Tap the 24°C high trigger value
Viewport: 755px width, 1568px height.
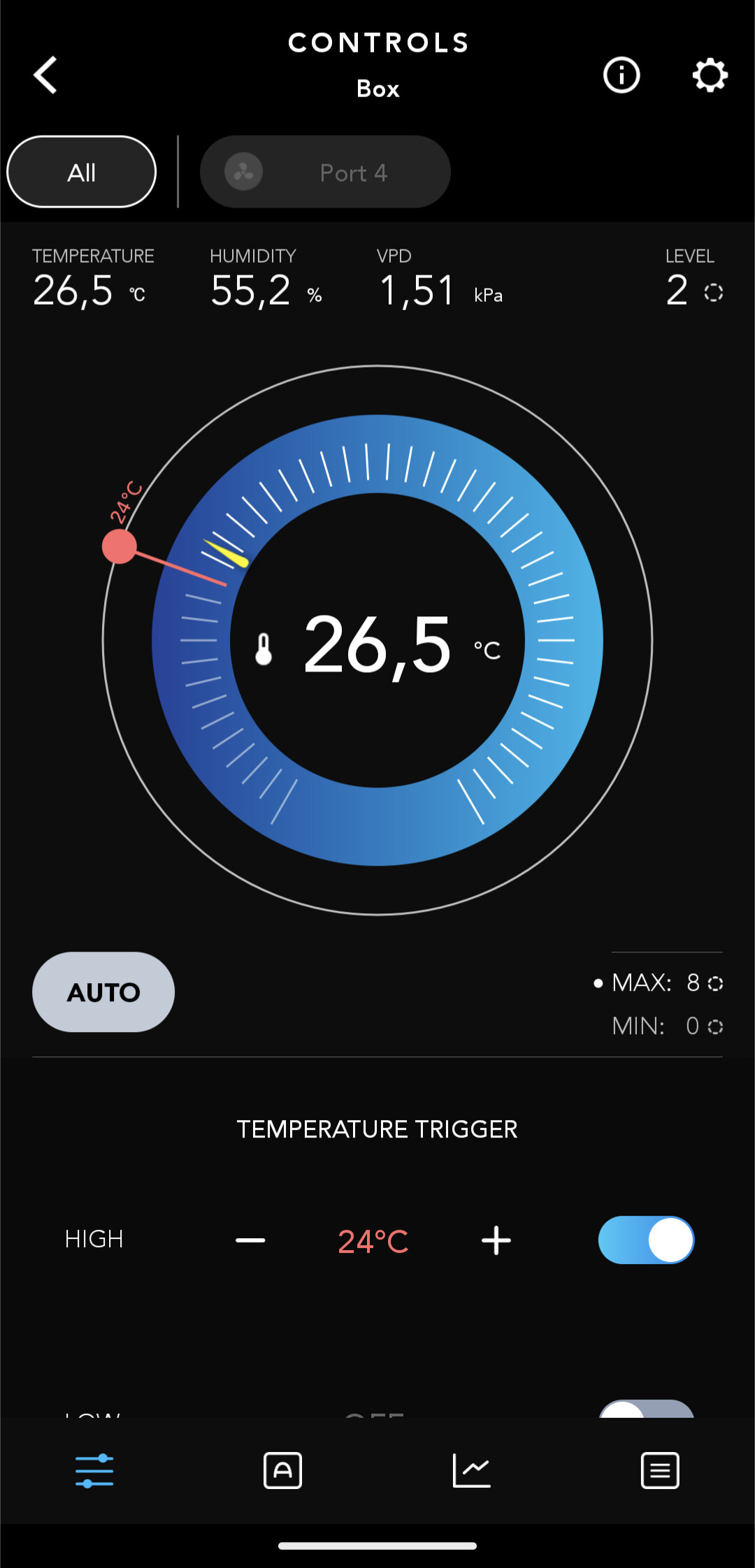[x=373, y=1242]
